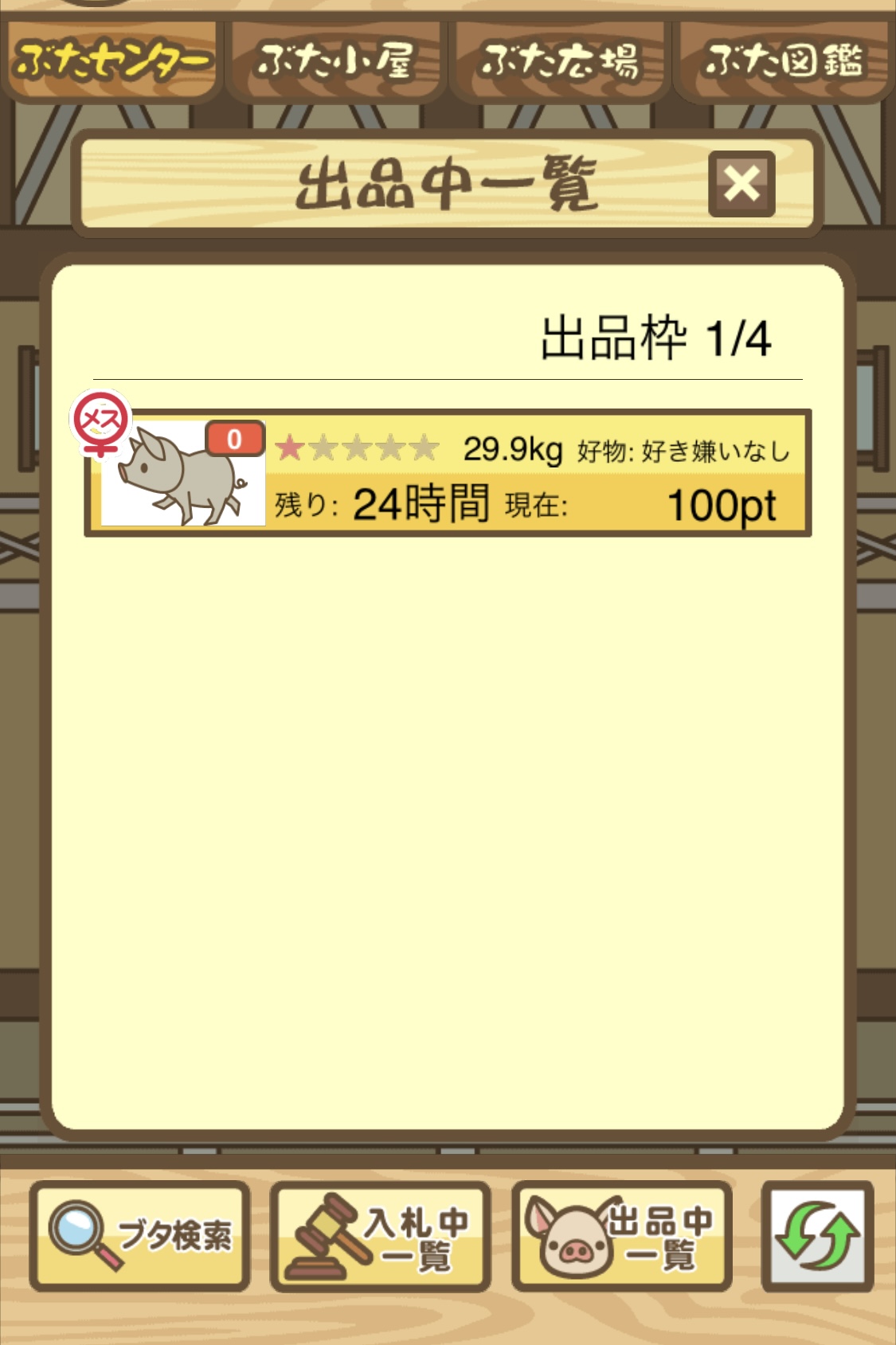Open the ぶた図鑑 tab
This screenshot has height=1345, width=896.
click(x=783, y=61)
